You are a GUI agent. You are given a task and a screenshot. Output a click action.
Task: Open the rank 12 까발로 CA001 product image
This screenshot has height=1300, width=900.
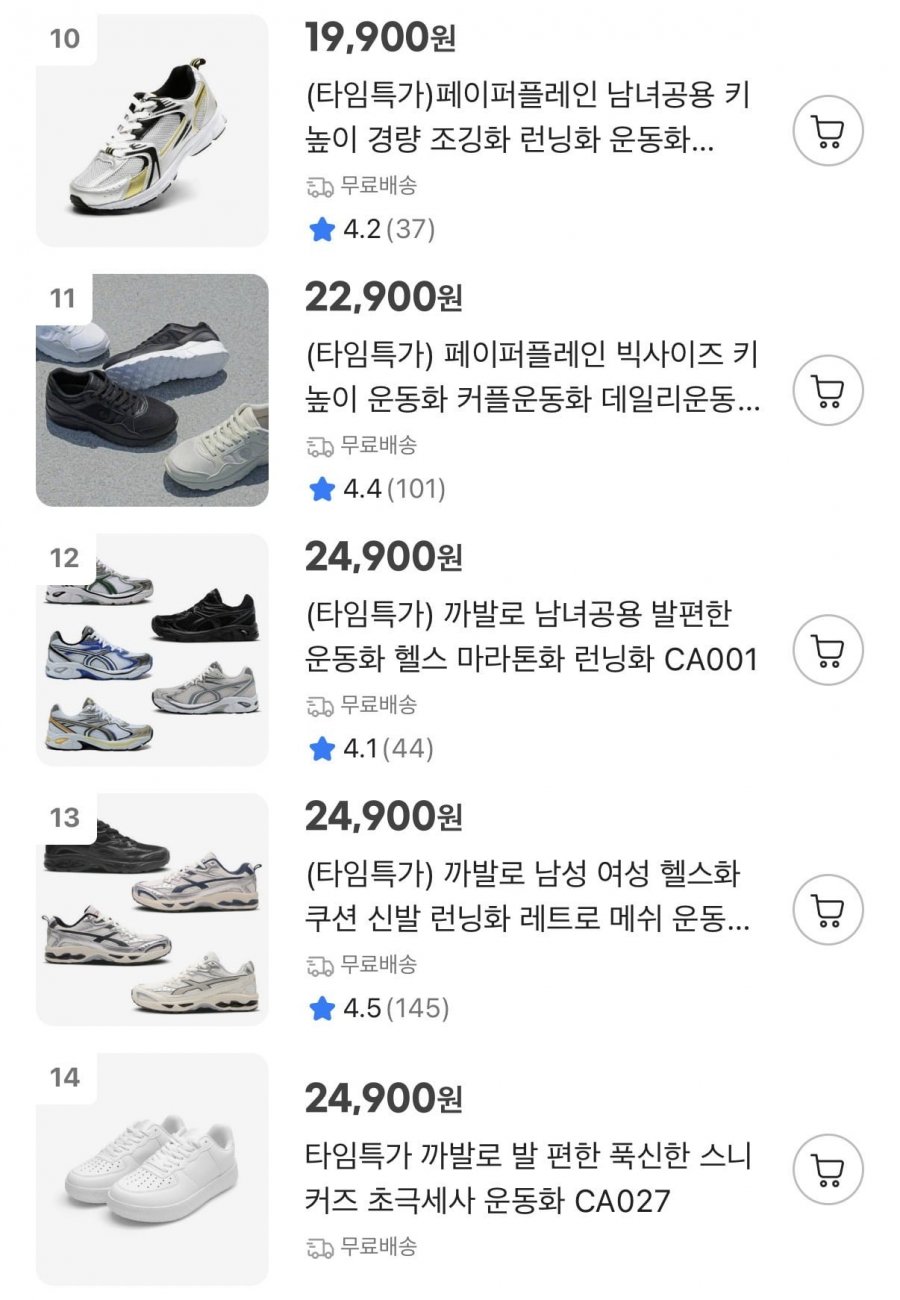point(152,650)
